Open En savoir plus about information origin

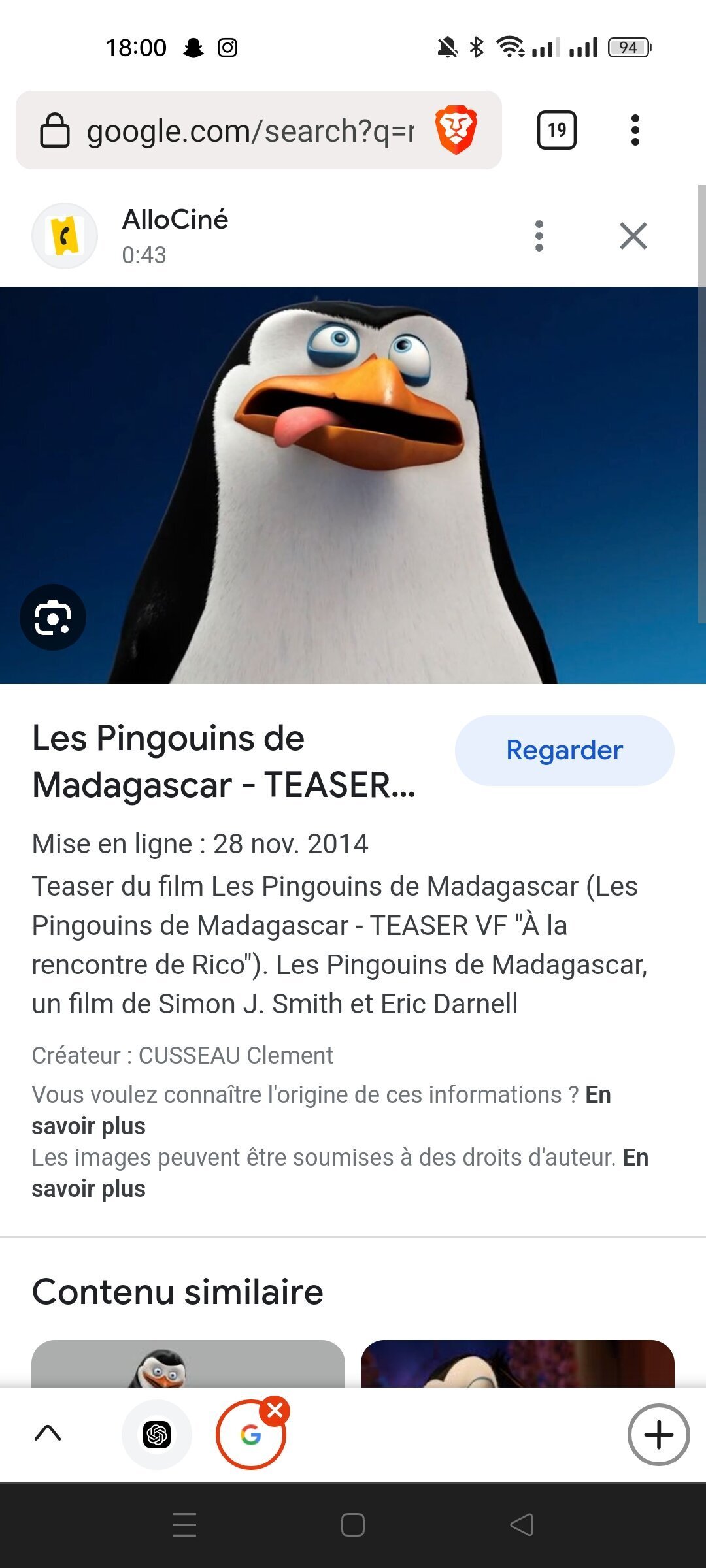(x=88, y=1126)
